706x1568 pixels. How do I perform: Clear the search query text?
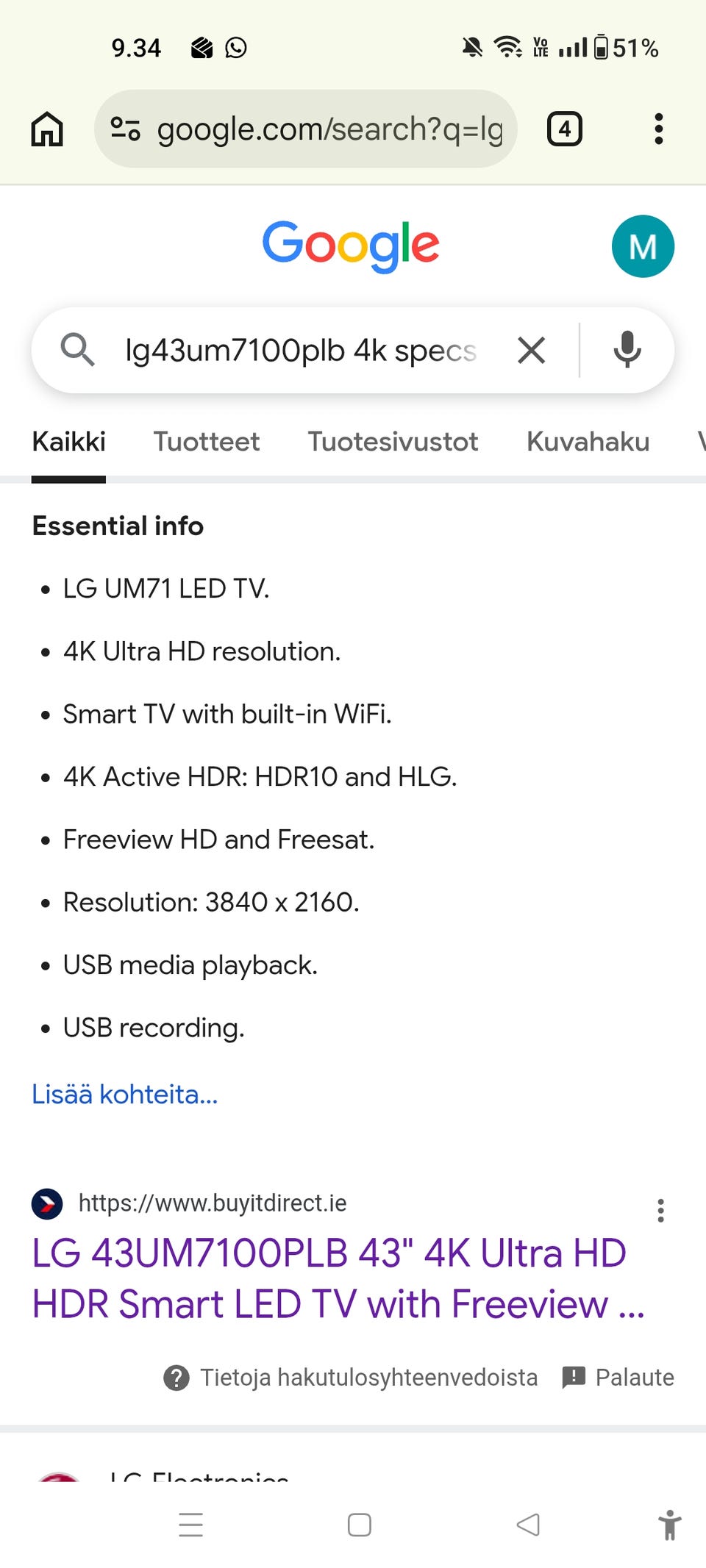point(532,351)
